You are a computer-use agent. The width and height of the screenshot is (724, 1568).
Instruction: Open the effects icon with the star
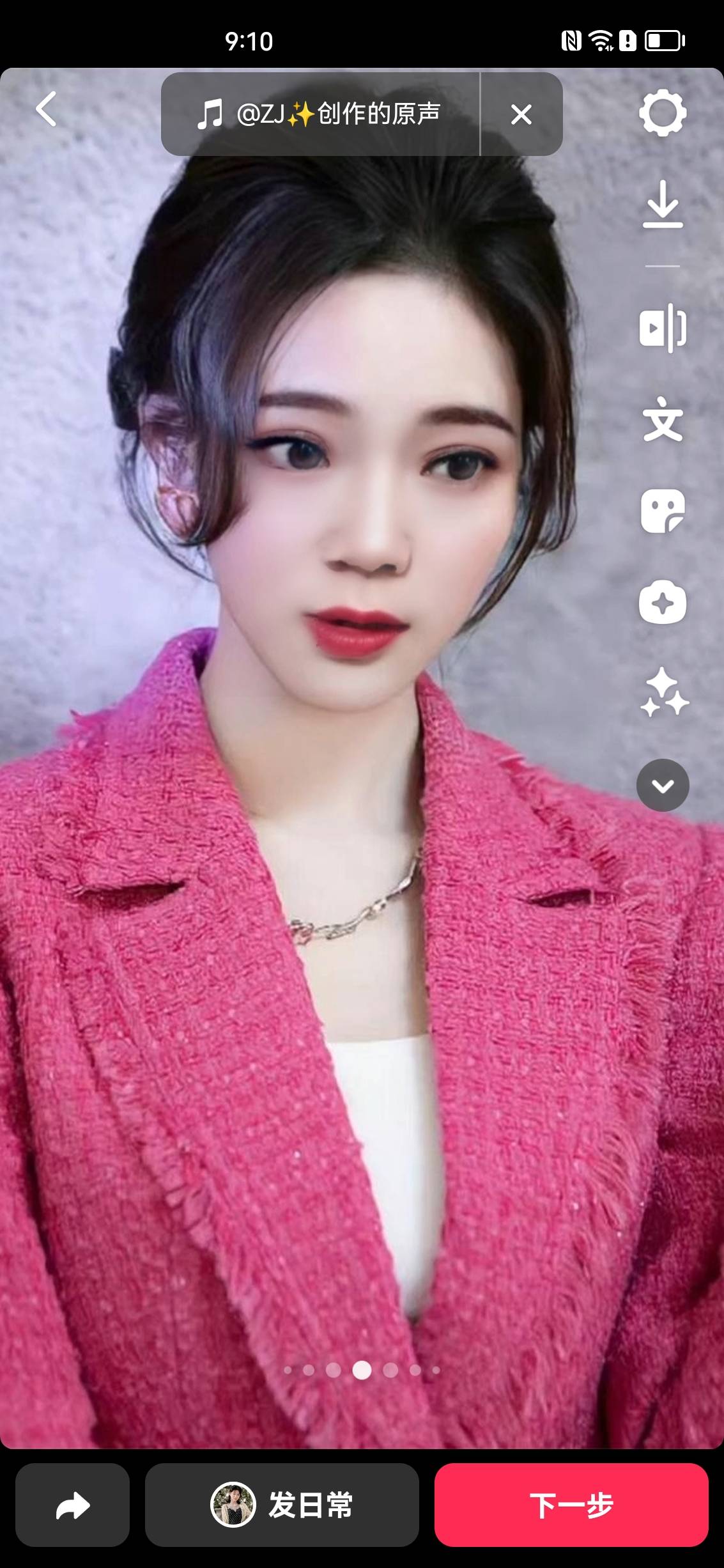[663, 602]
